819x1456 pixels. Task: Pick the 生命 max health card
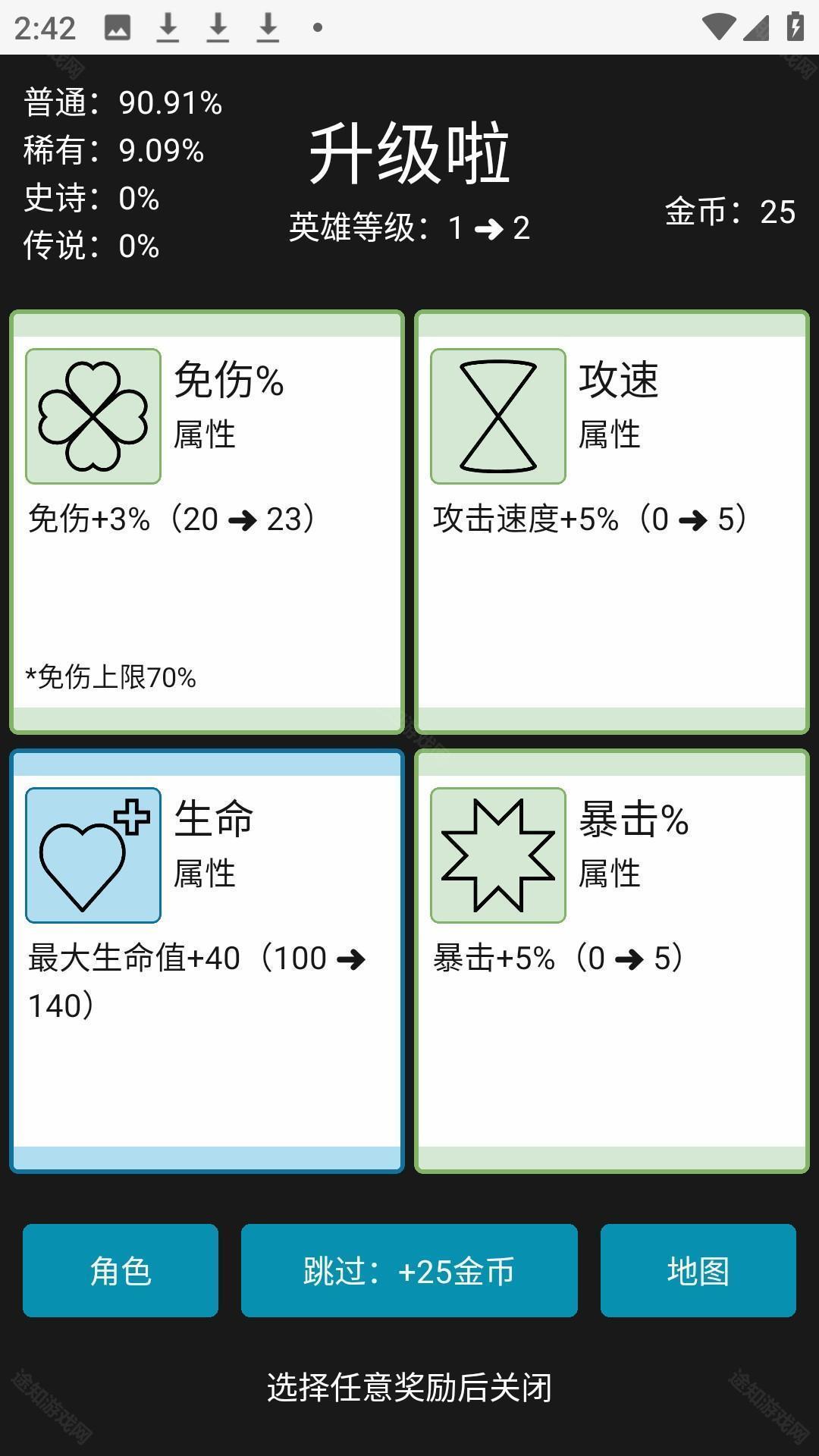click(206, 961)
